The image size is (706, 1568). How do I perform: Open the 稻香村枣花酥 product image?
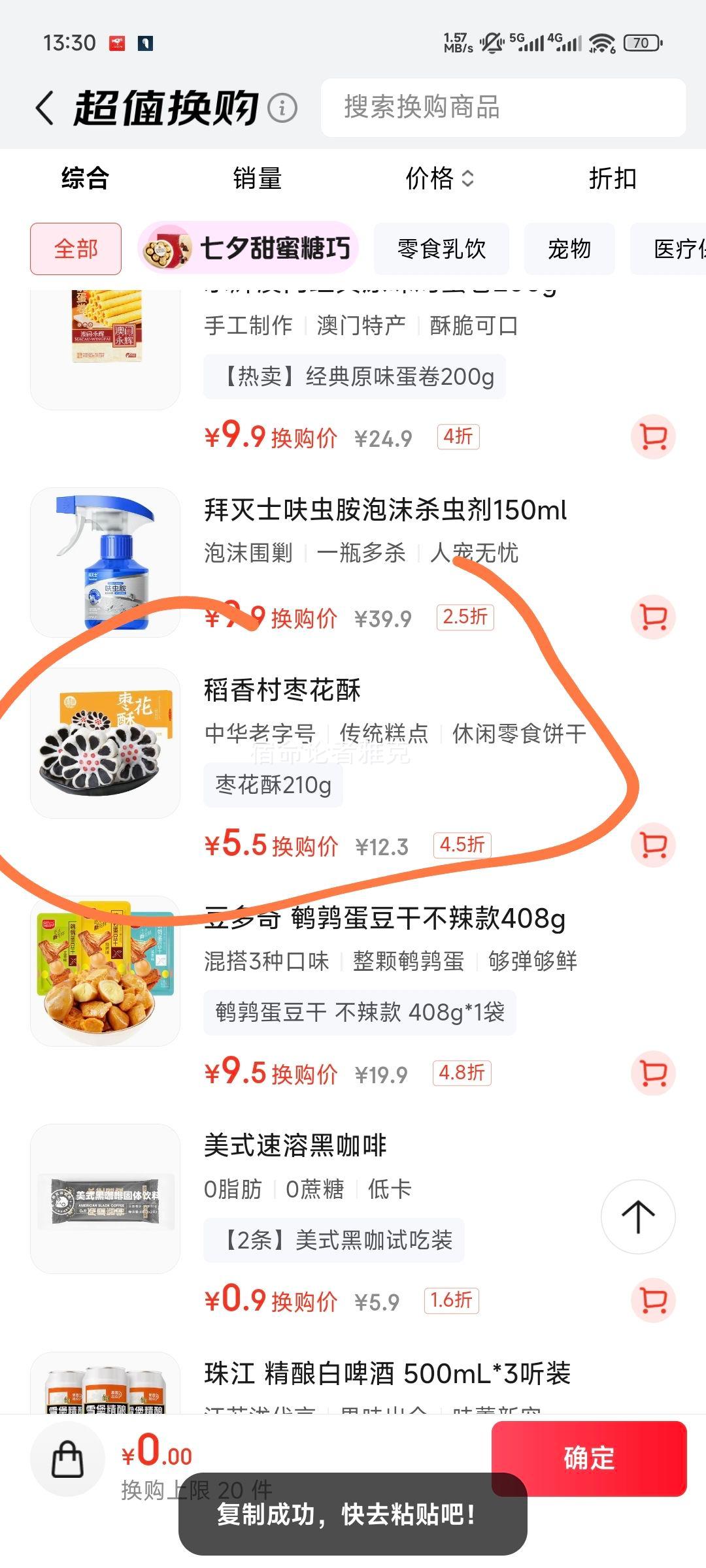[x=105, y=743]
